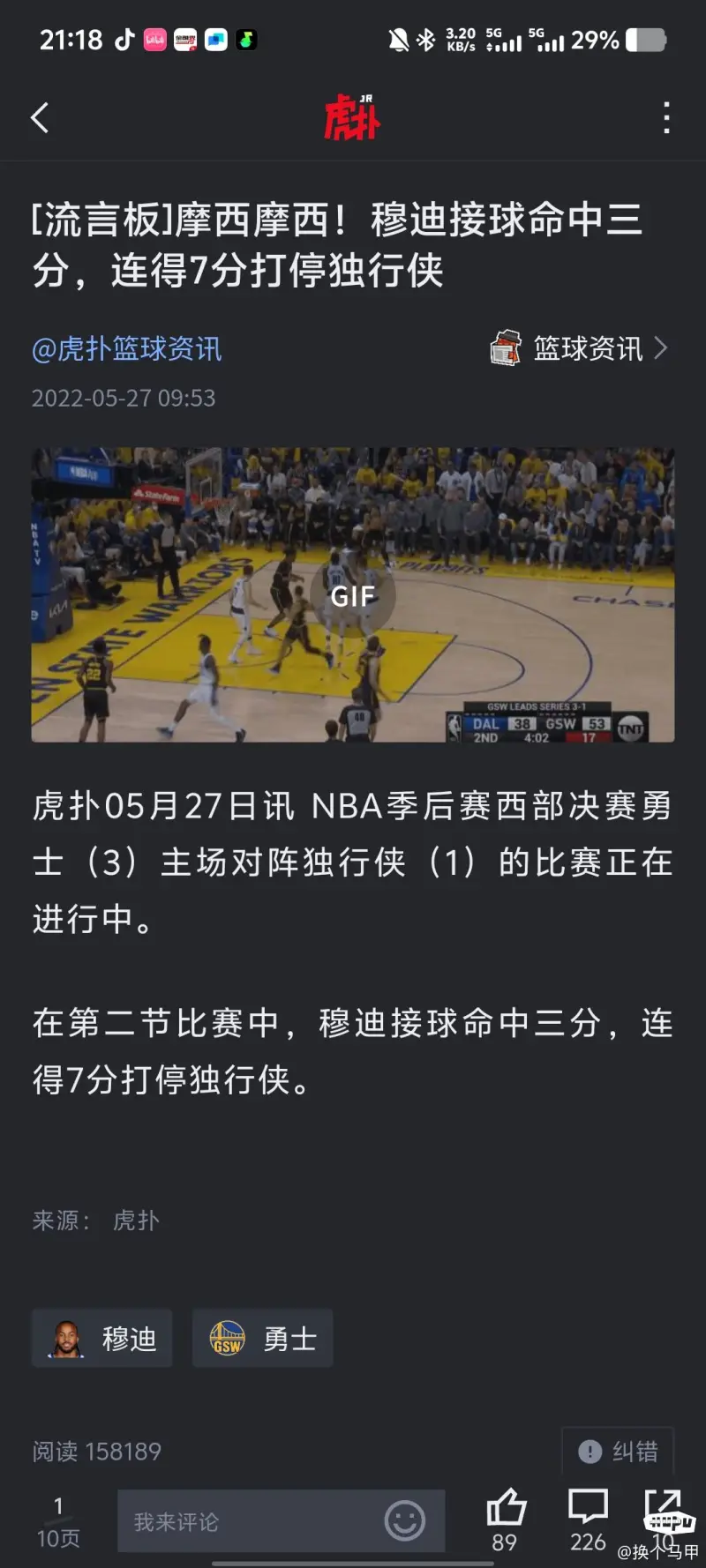Screen dimensions: 706x1568
Task: Go back using the top-left arrow
Action: pos(40,118)
